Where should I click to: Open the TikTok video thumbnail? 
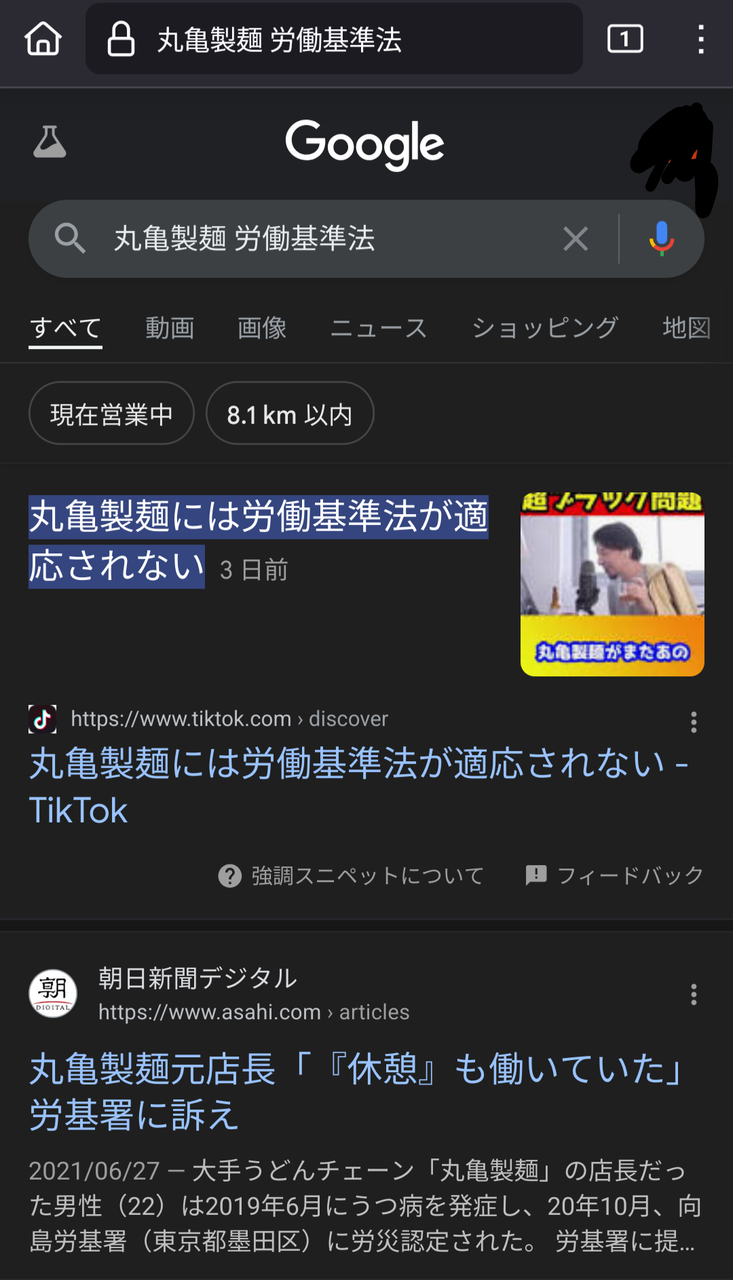pyautogui.click(x=612, y=583)
